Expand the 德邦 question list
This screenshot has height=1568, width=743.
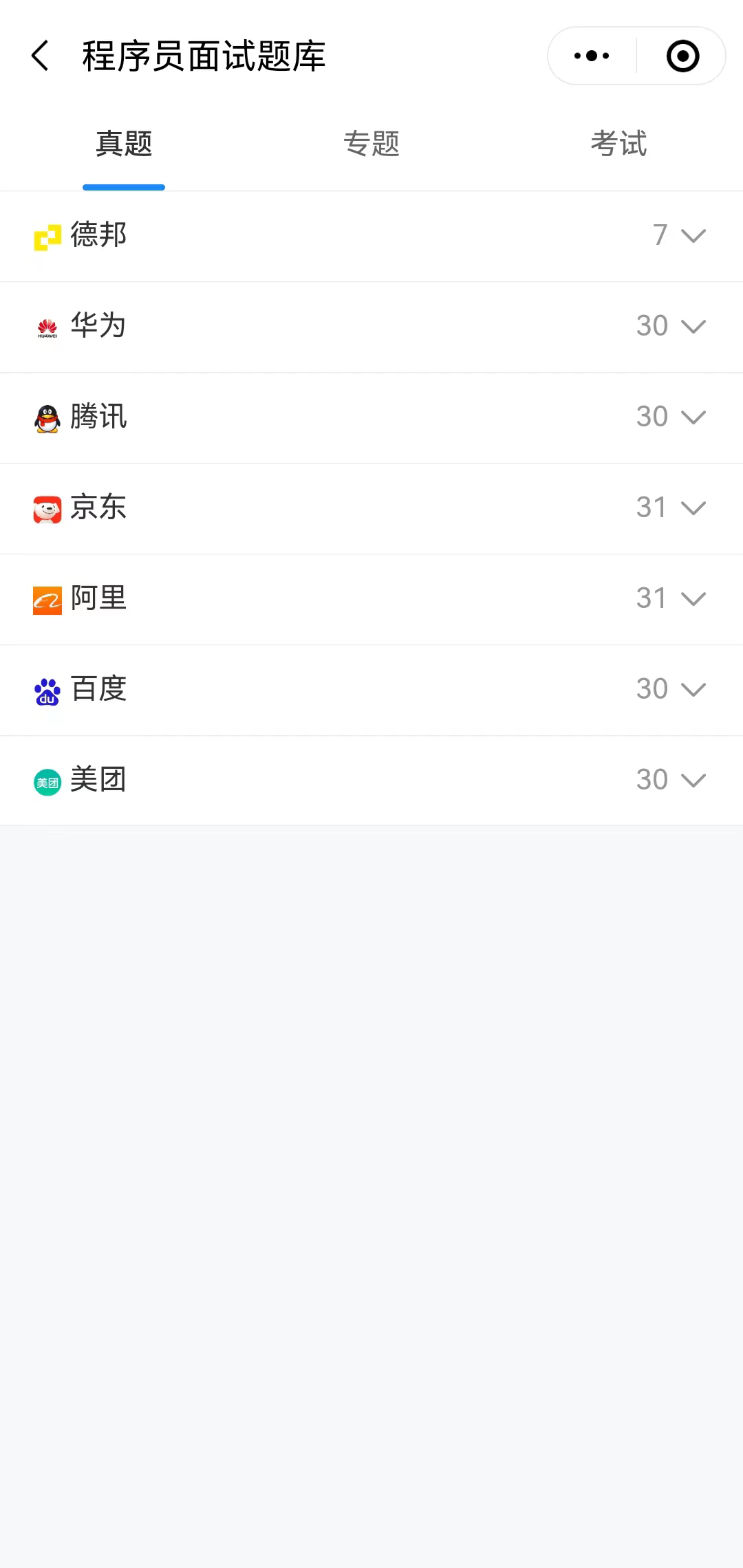pyautogui.click(x=692, y=236)
